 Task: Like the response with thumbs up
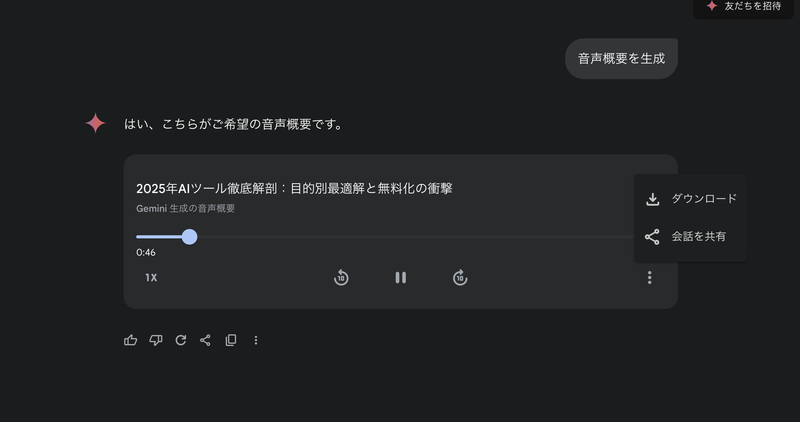[x=131, y=340]
